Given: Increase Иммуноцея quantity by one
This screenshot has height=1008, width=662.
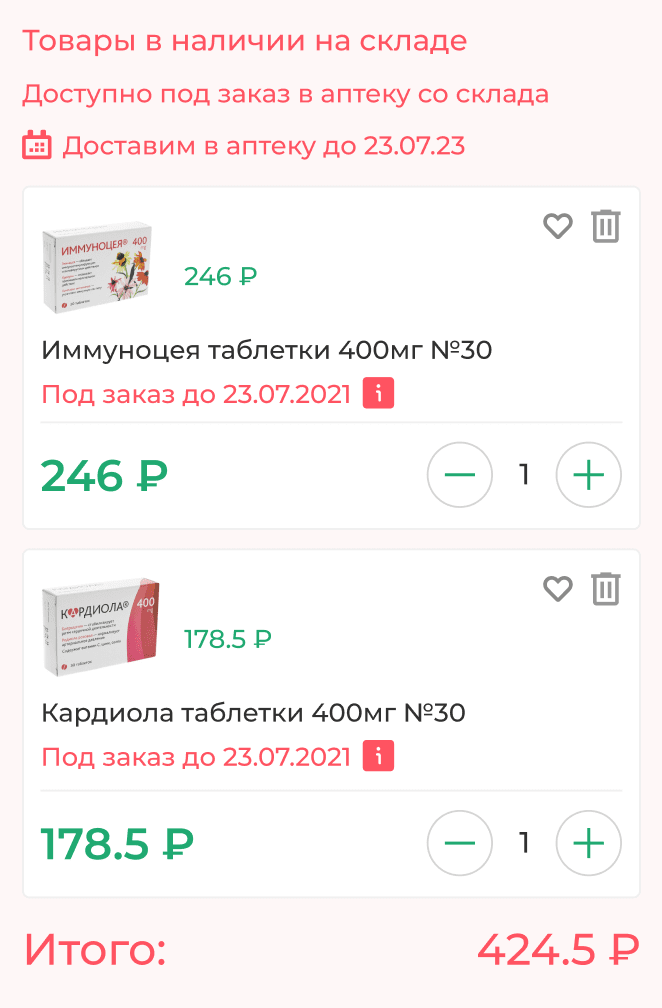Looking at the screenshot, I should pyautogui.click(x=588, y=475).
